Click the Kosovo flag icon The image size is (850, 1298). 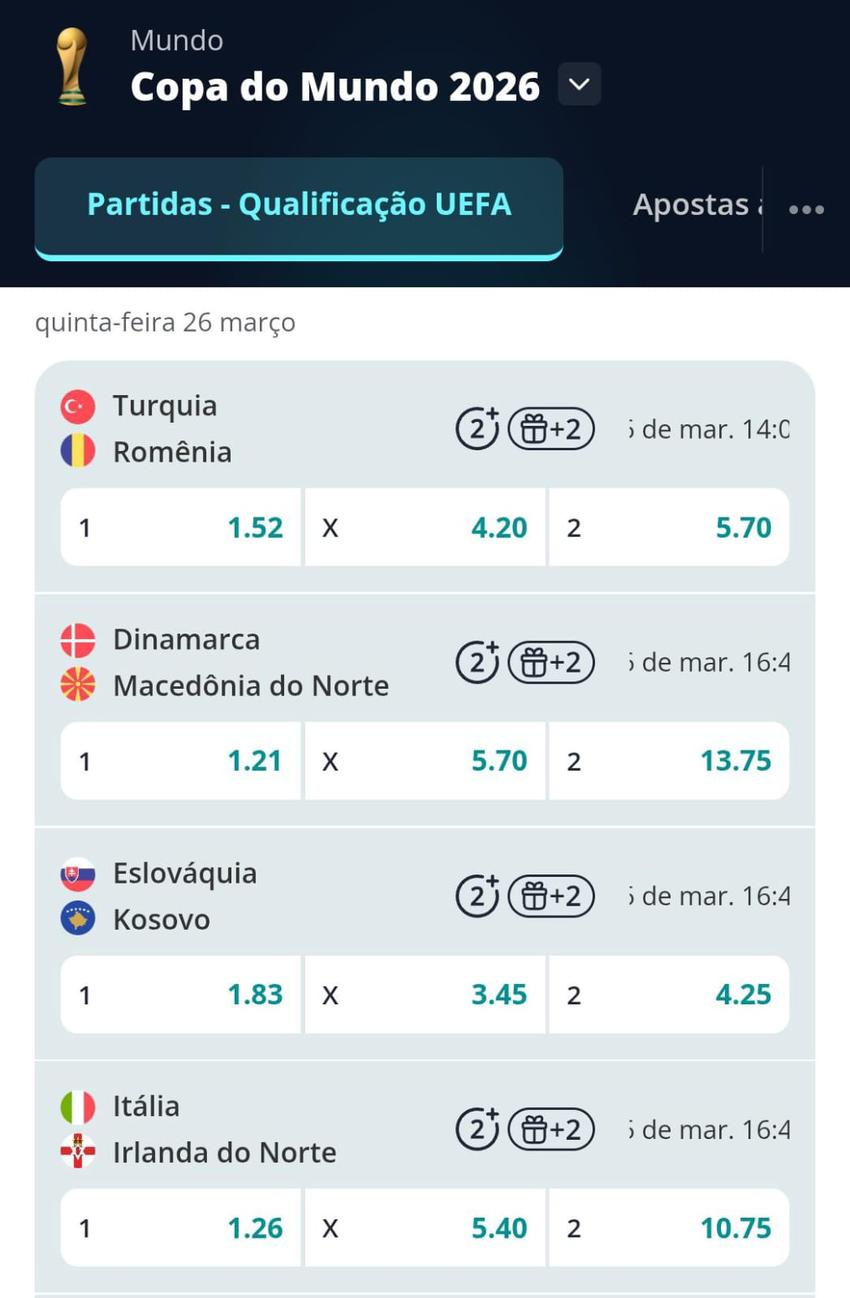77,918
